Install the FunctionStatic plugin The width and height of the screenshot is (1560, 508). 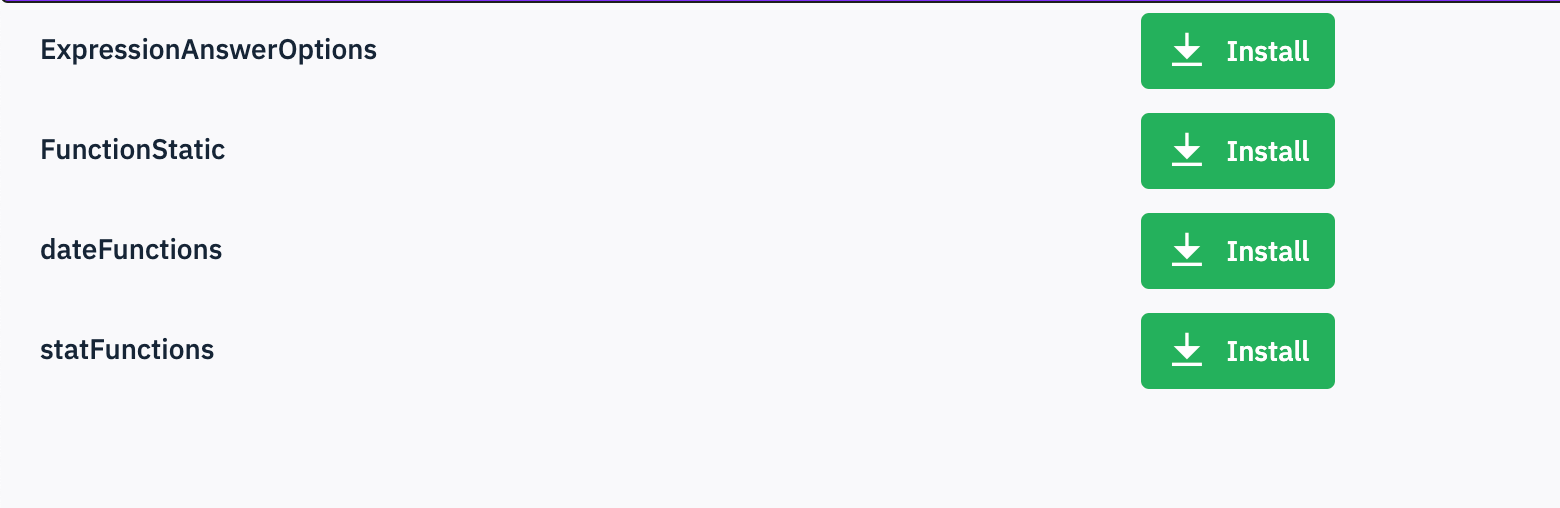coord(1237,151)
